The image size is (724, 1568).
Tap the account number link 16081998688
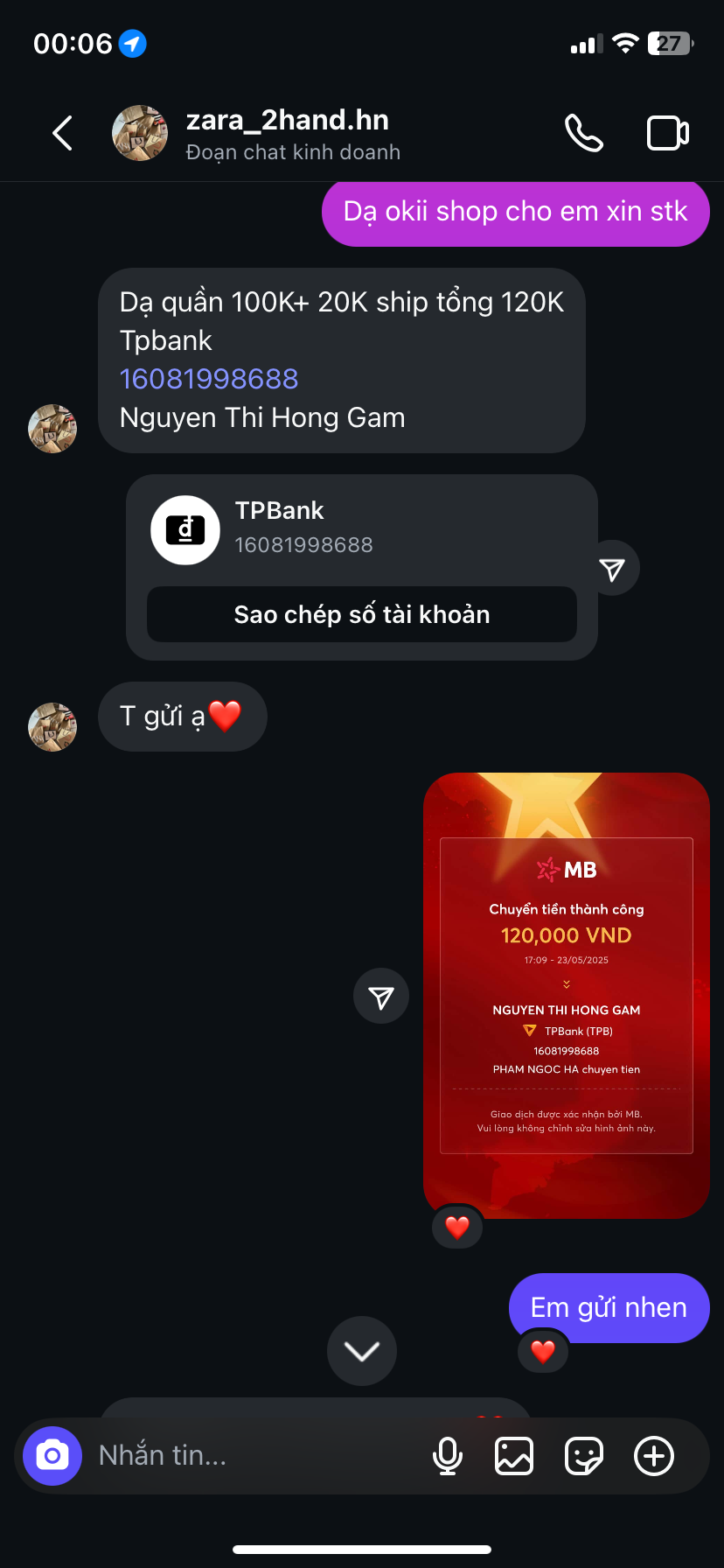click(209, 379)
